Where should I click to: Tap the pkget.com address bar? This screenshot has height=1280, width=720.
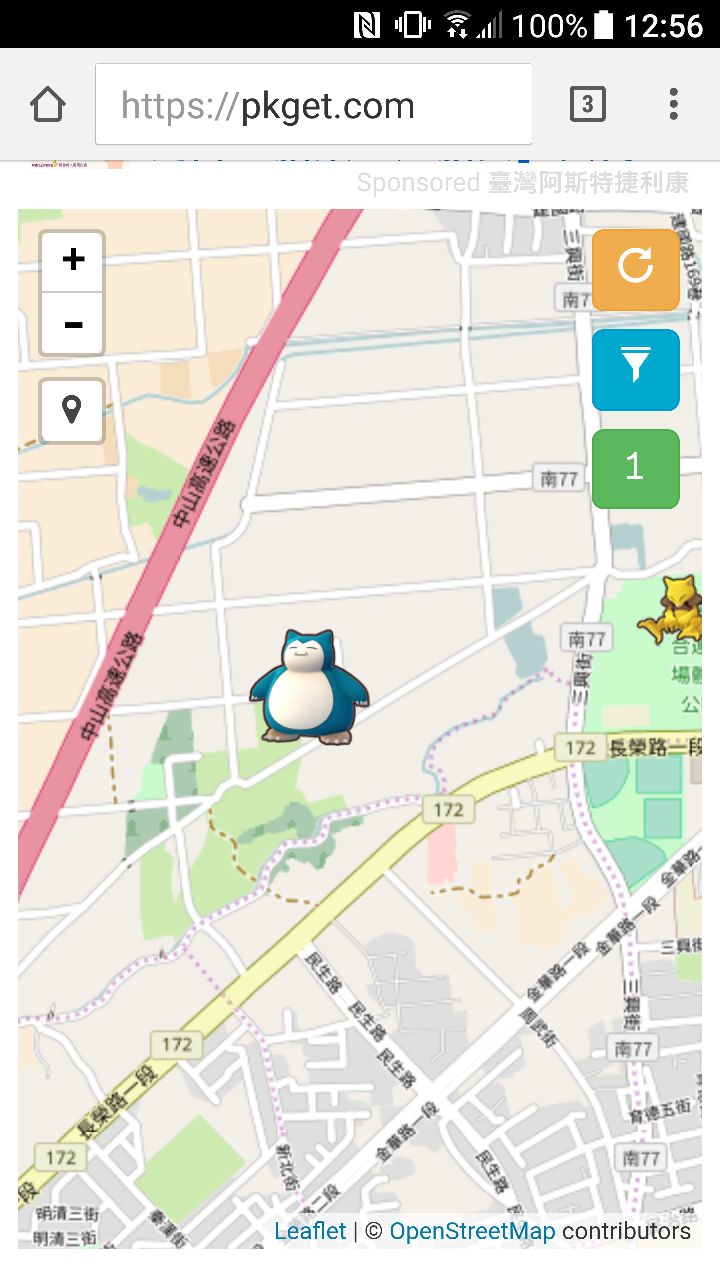[x=313, y=105]
